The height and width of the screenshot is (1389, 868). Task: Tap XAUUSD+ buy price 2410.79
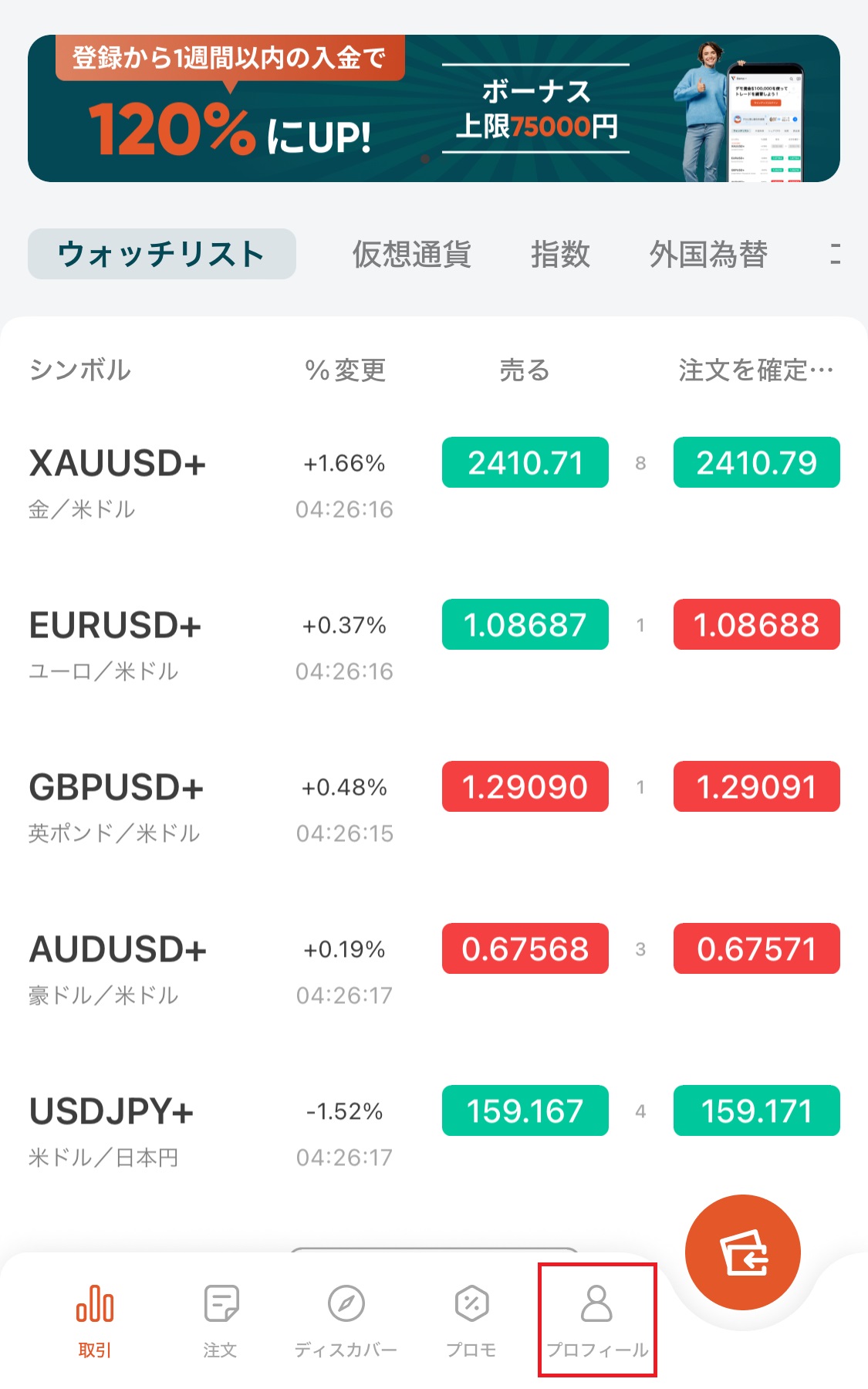click(x=756, y=463)
